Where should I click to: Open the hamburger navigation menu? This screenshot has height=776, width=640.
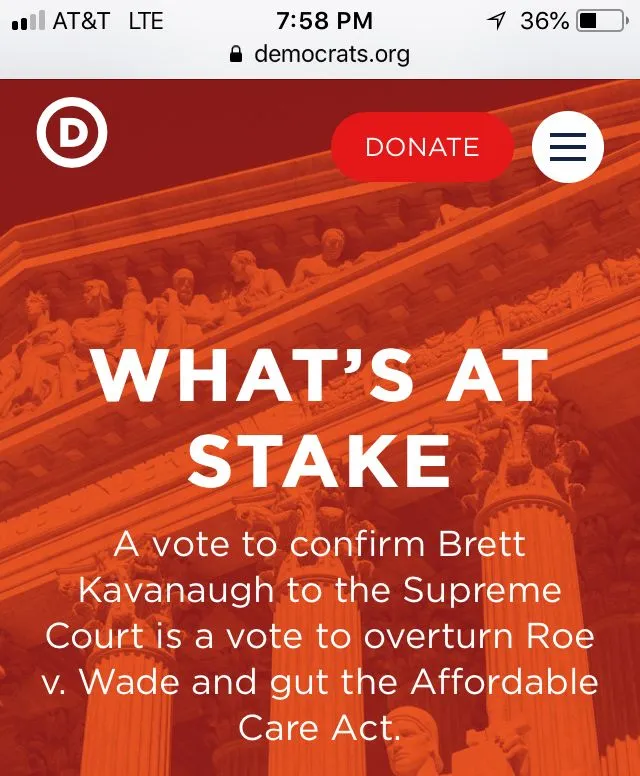[x=567, y=147]
